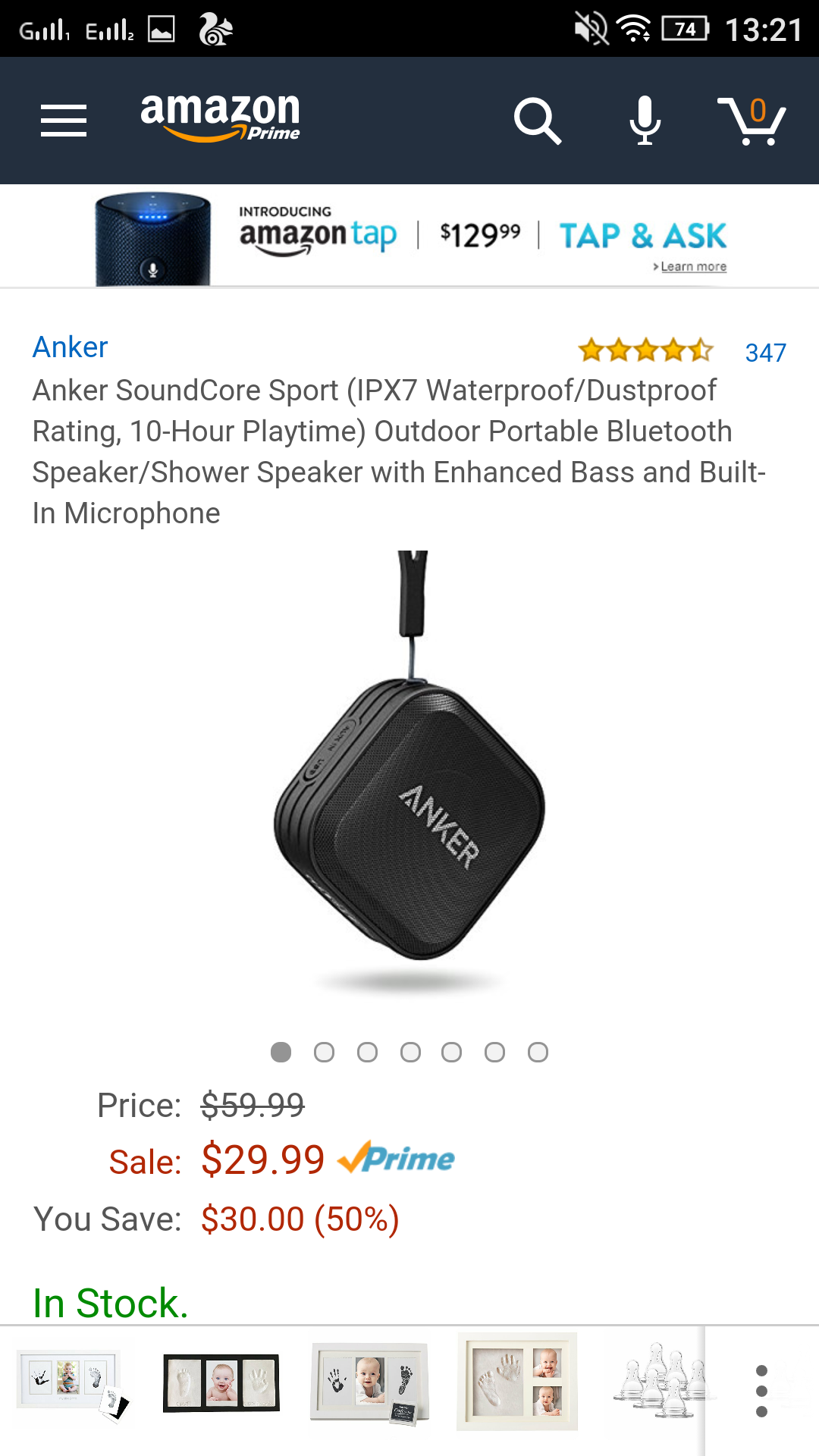Open the baby bottle nipples ad
The height and width of the screenshot is (1456, 819).
tap(660, 1381)
